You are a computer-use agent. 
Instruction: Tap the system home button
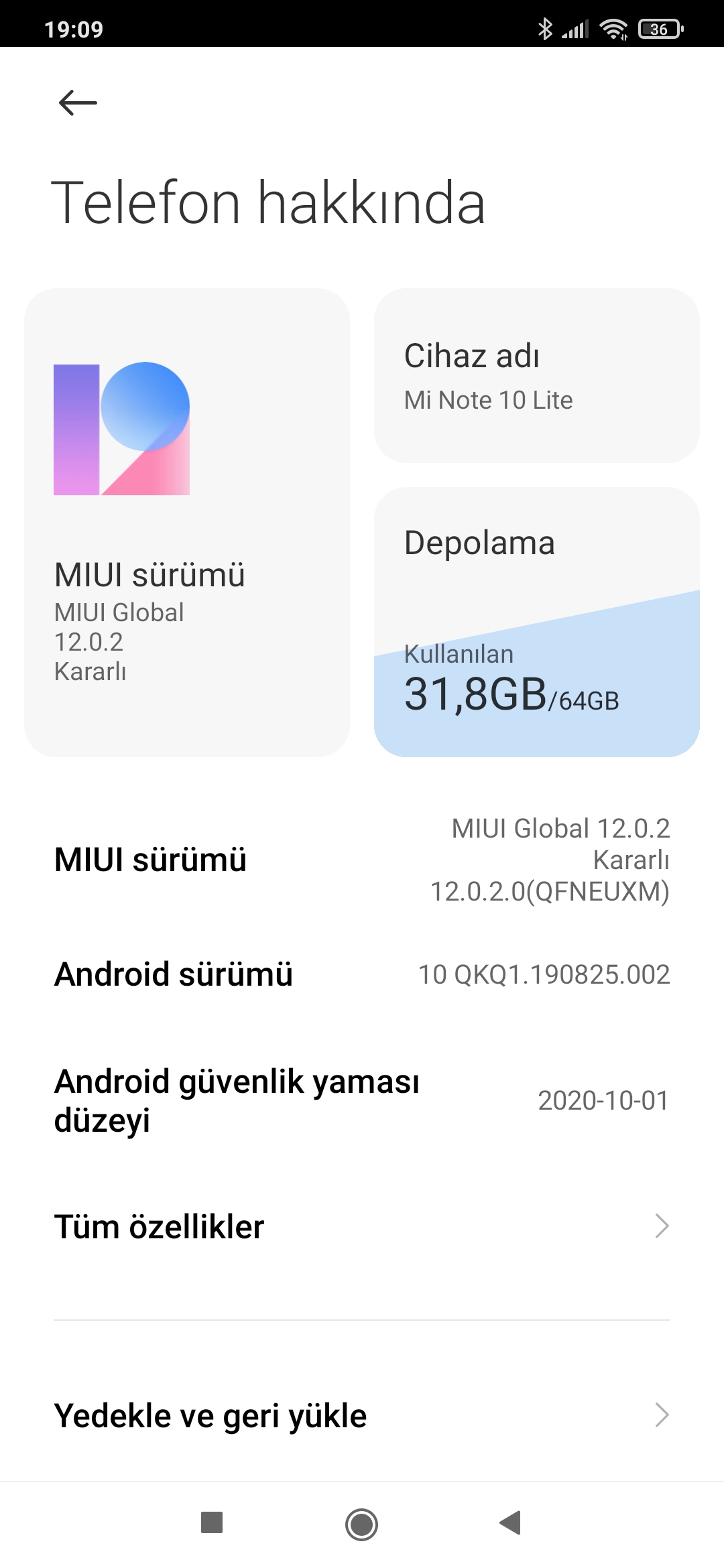[361, 1524]
